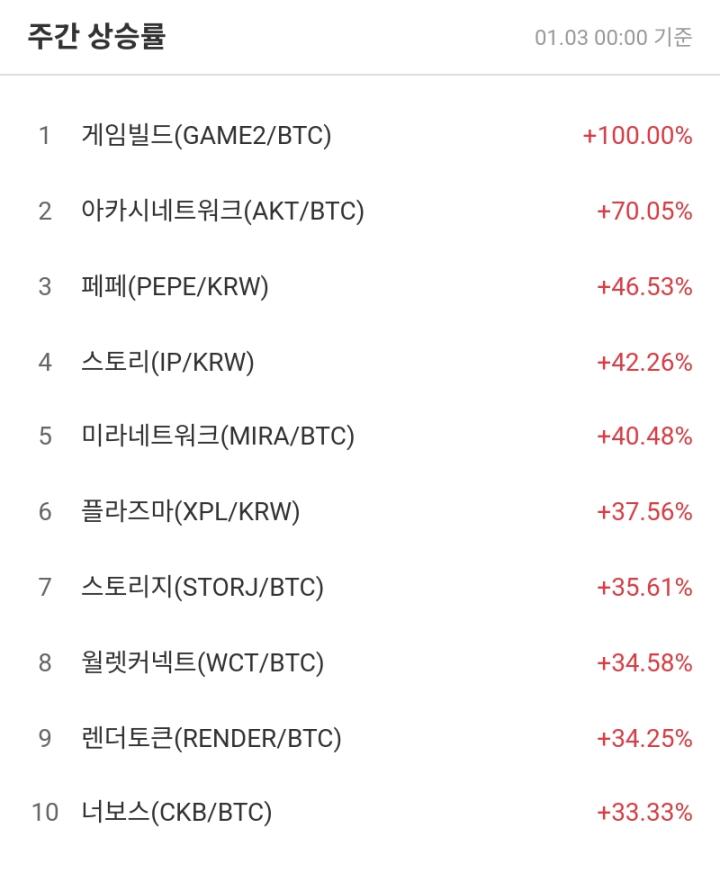Select the 아카시네트워크 (AKT/BTC) row
This screenshot has width=720, height=873.
click(222, 211)
